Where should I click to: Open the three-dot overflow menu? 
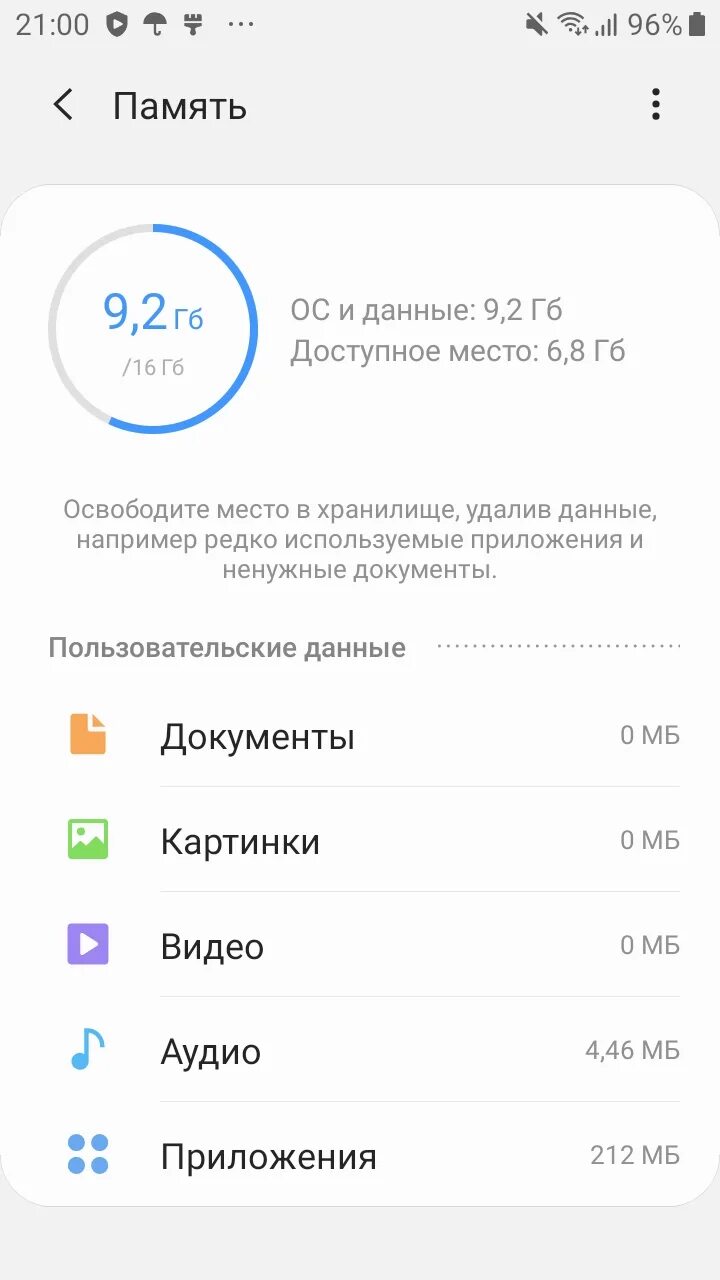tap(656, 105)
